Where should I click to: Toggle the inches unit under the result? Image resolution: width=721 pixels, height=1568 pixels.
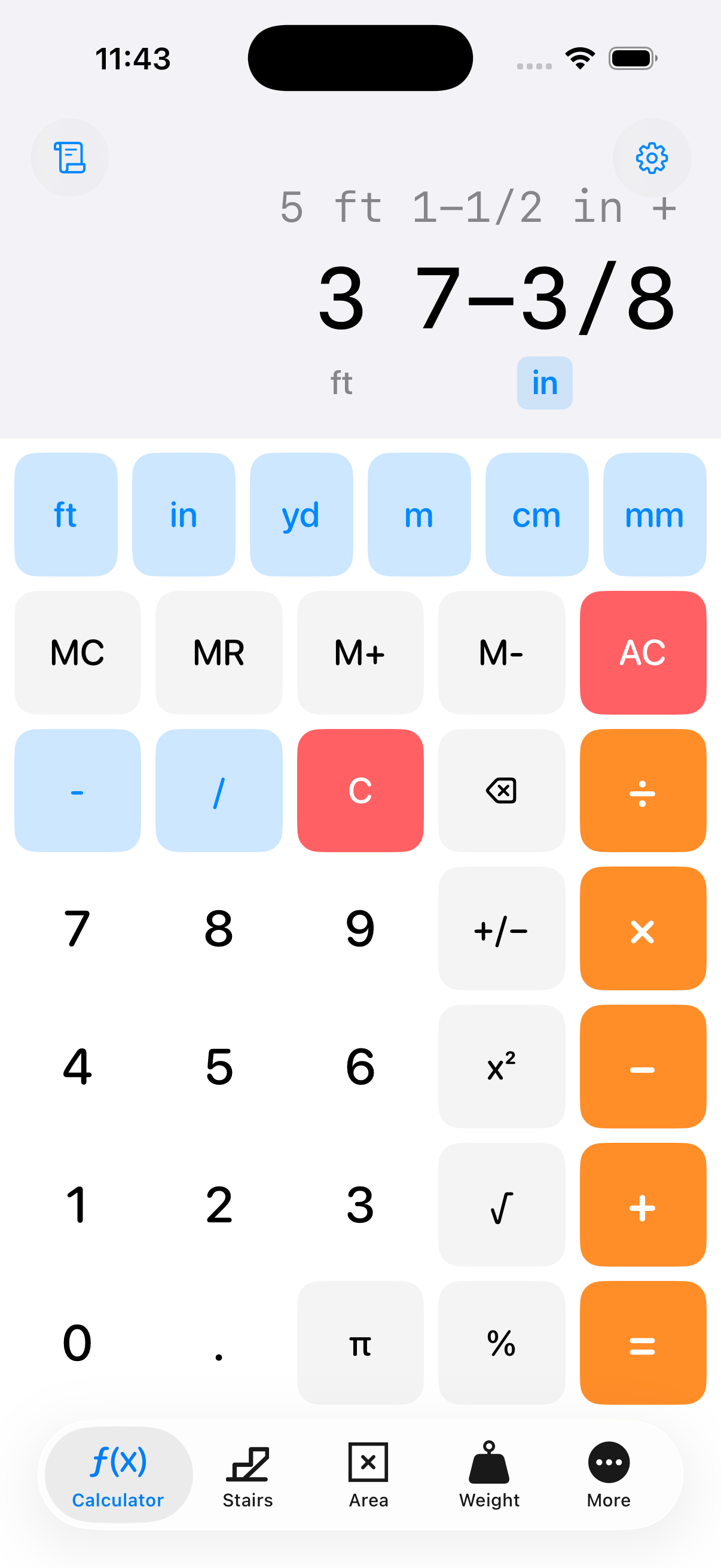click(543, 383)
